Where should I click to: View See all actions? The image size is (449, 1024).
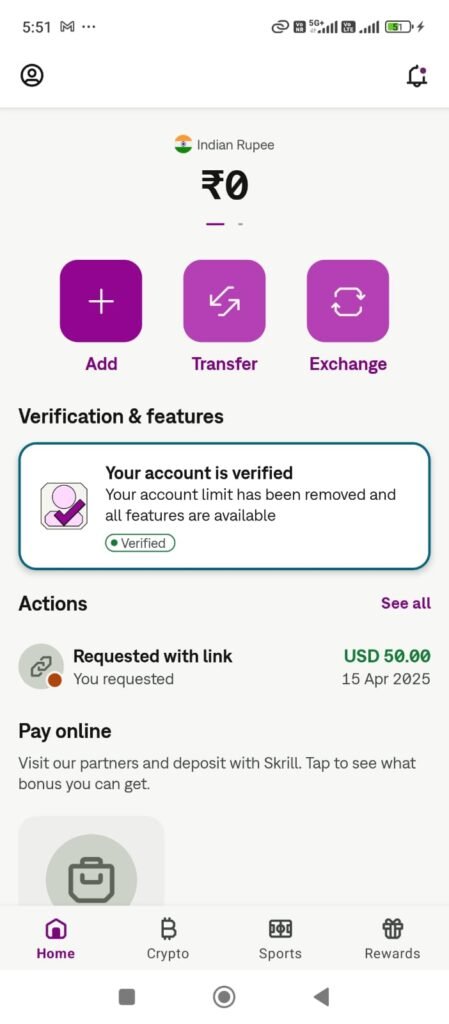coord(406,603)
